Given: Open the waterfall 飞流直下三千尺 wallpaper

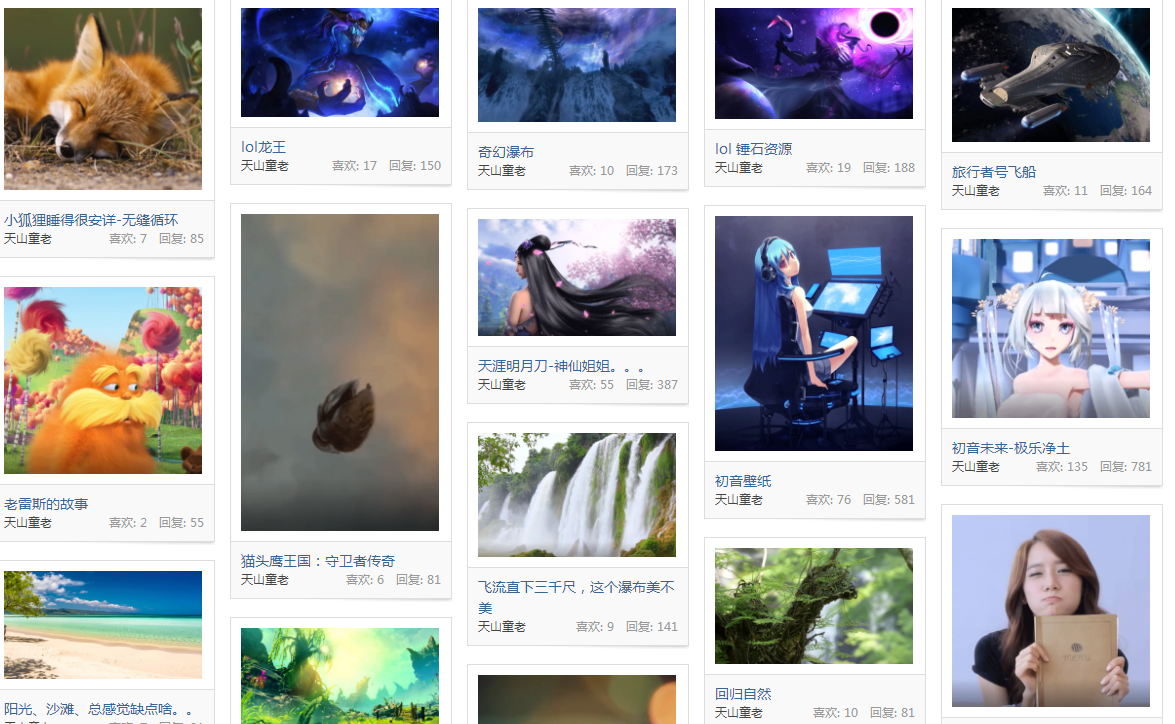Looking at the screenshot, I should 577,494.
